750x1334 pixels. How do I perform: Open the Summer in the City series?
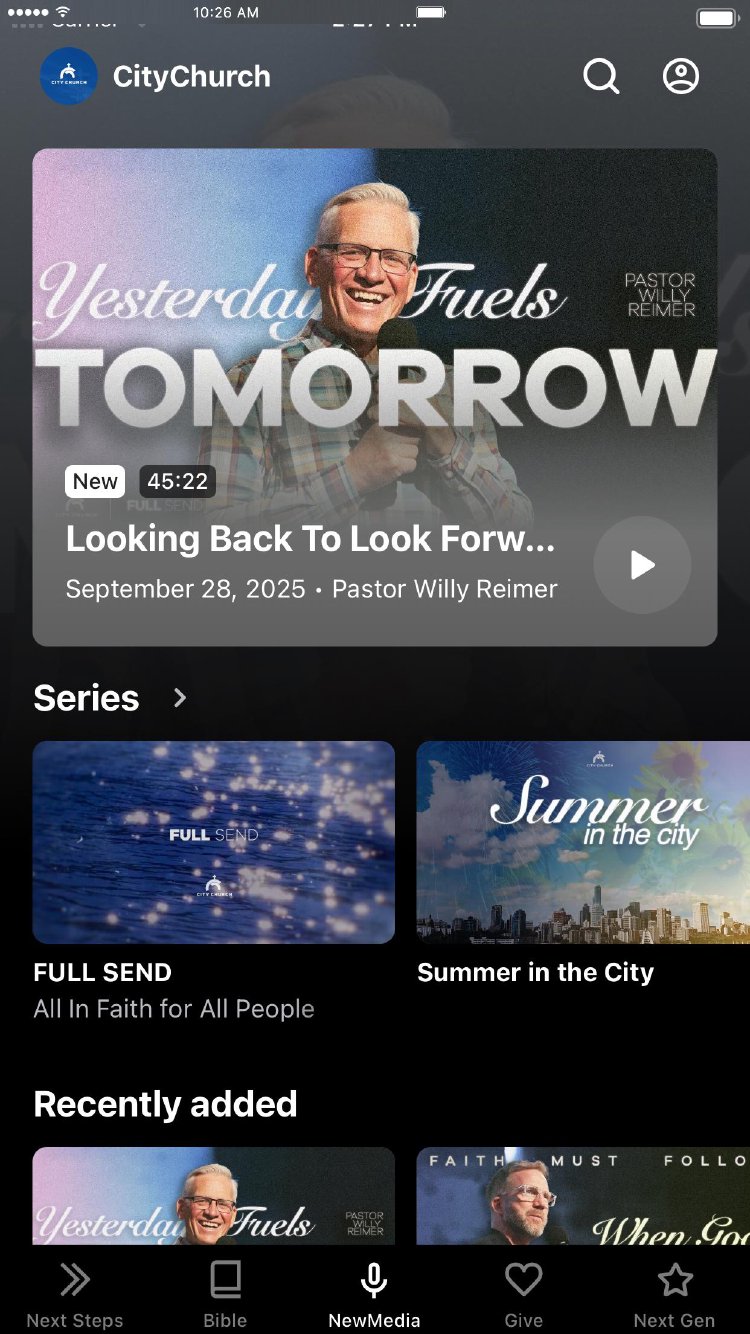click(582, 842)
